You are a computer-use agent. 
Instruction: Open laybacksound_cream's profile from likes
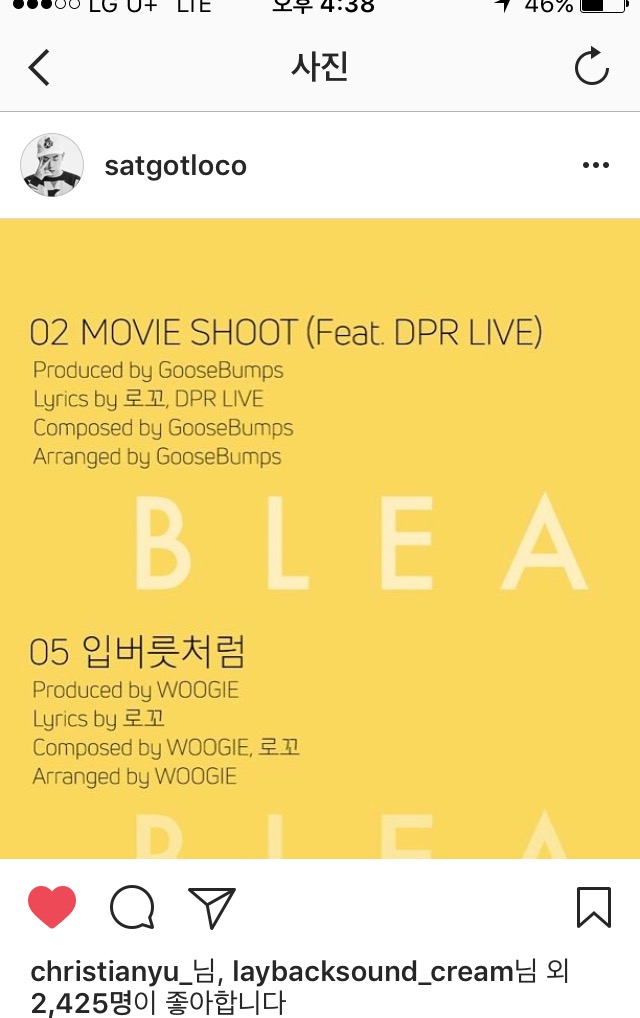pos(372,971)
